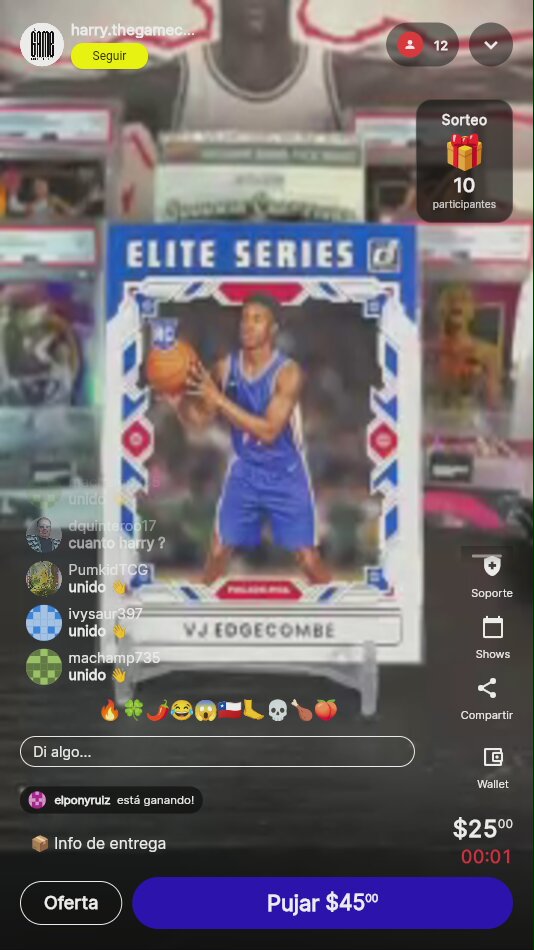This screenshot has width=534, height=950.
Task: Open Soporte support option
Action: click(x=492, y=577)
